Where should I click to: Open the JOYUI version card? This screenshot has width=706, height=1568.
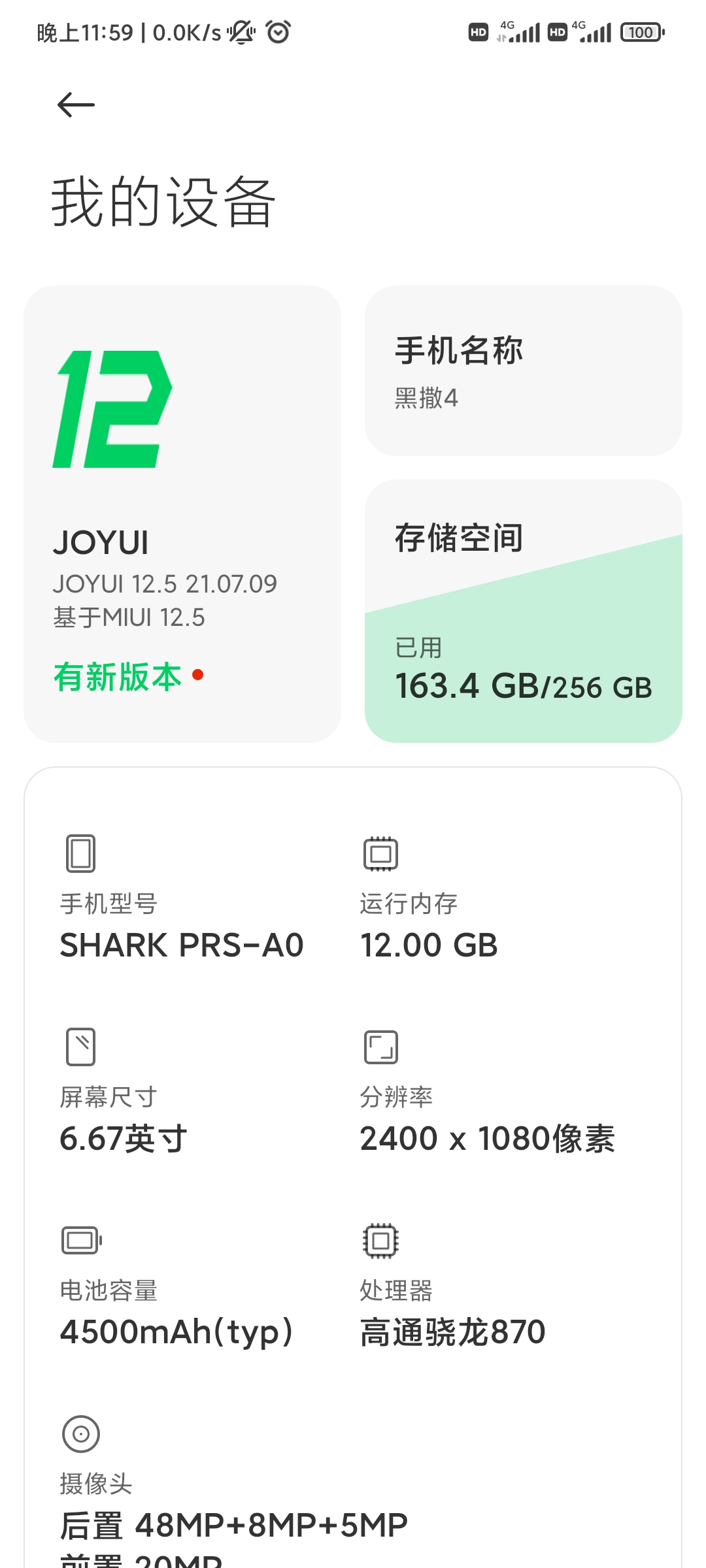coord(182,514)
